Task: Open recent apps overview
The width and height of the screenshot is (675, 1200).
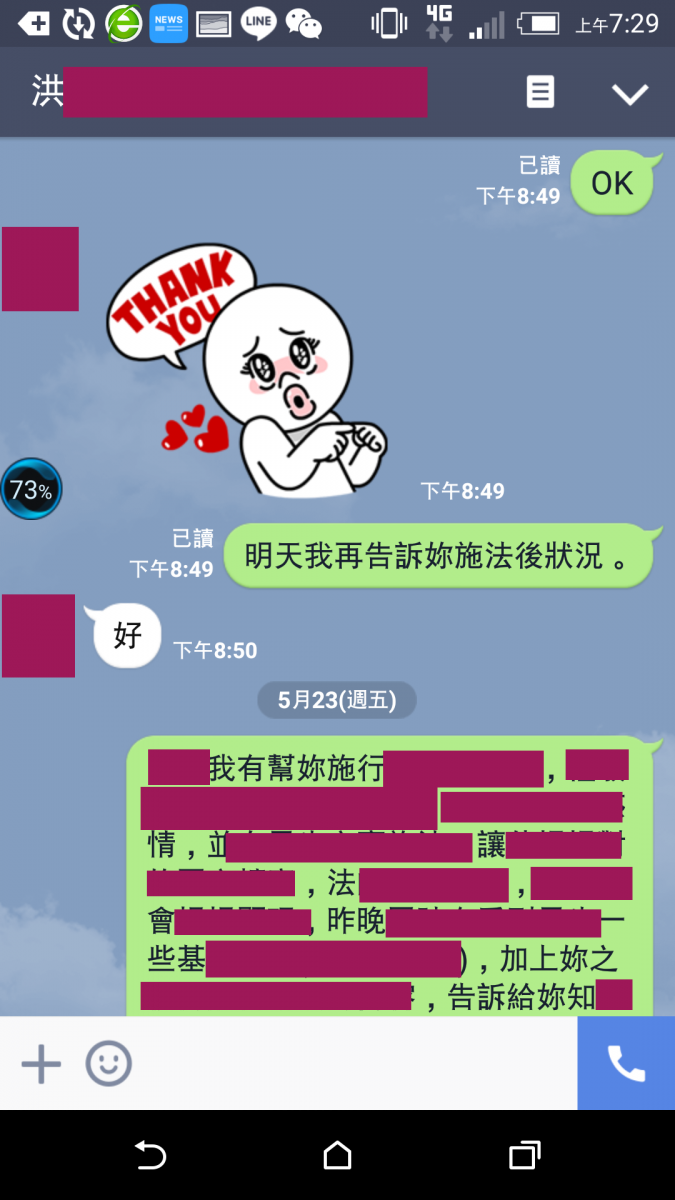Action: (x=524, y=1155)
